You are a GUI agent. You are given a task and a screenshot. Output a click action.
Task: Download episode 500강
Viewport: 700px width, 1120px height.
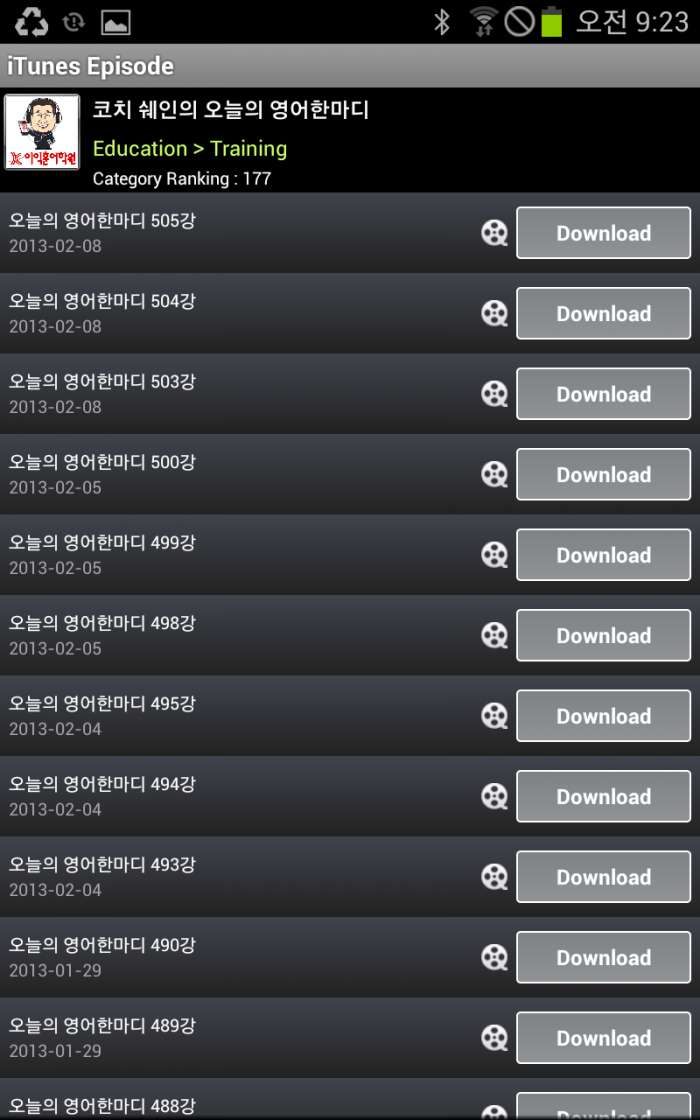tap(603, 474)
